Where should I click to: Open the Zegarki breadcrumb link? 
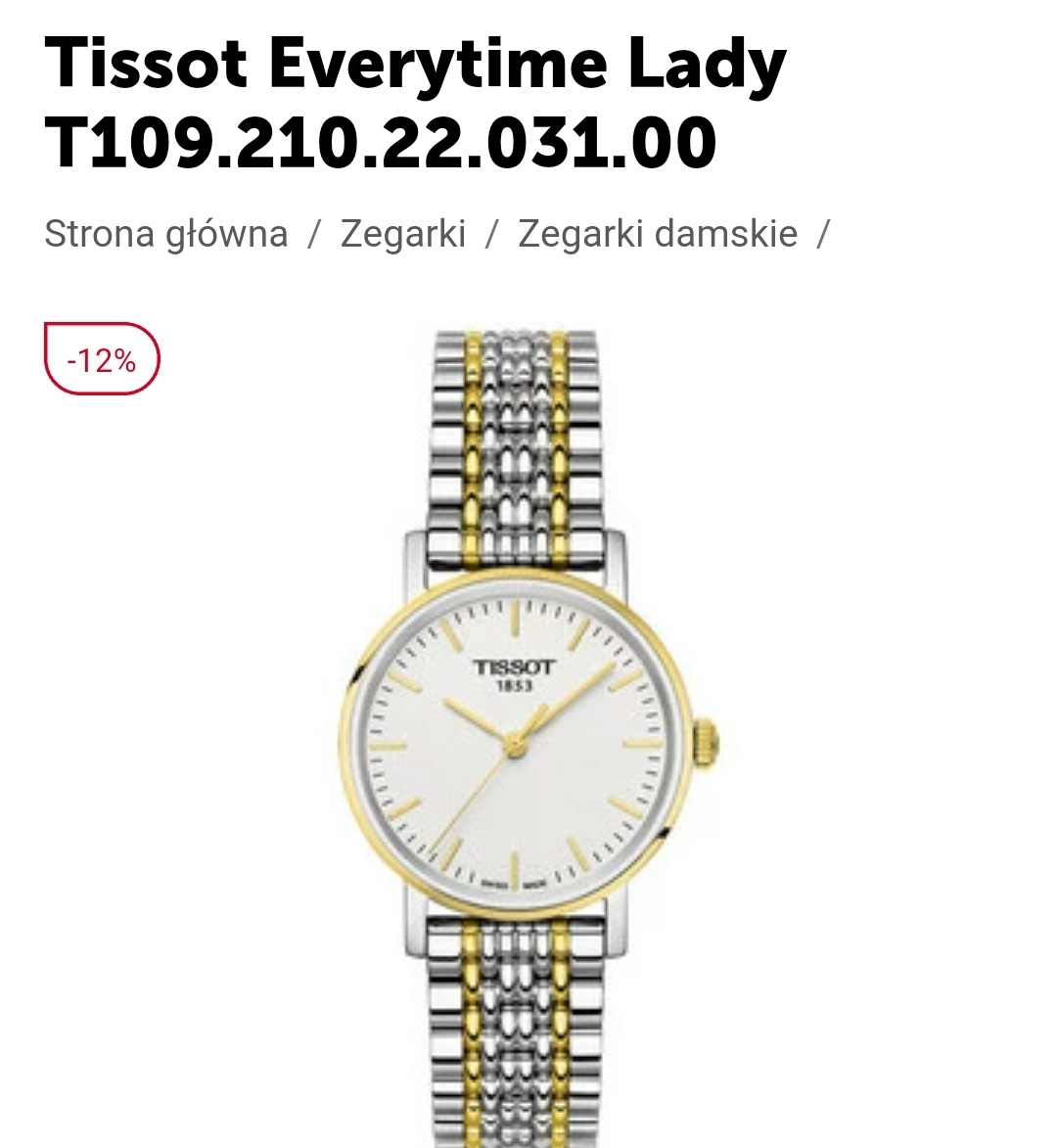click(x=402, y=234)
